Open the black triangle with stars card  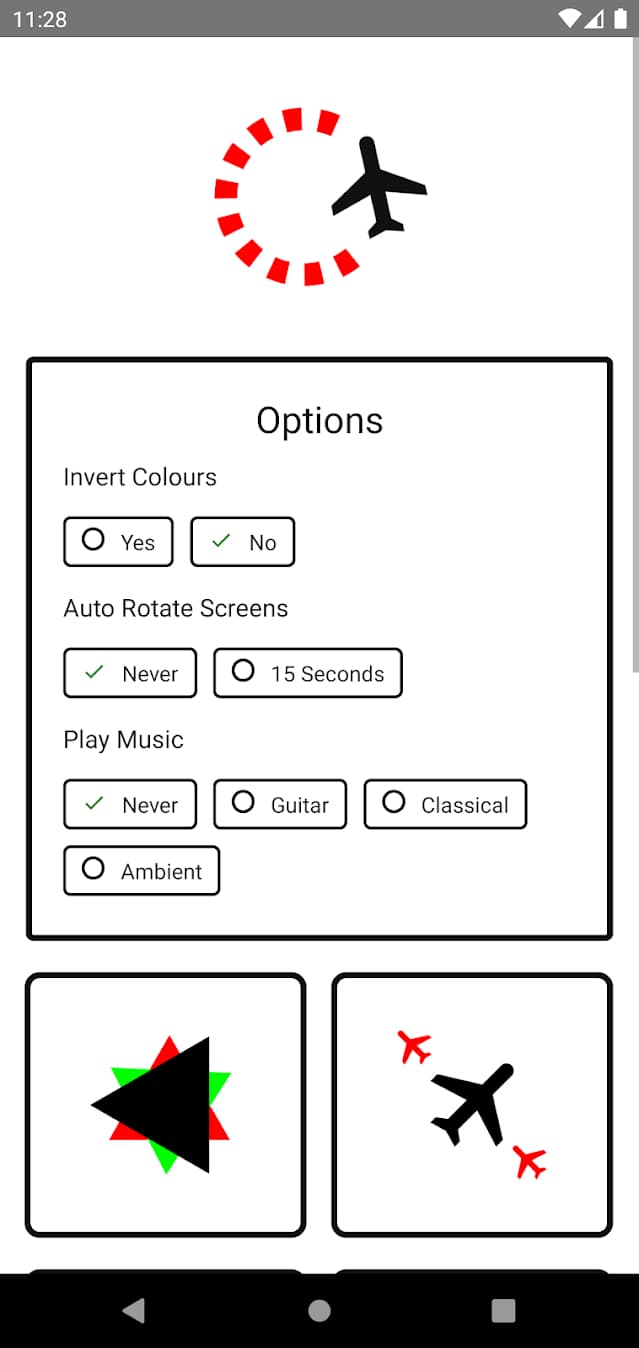165,1104
